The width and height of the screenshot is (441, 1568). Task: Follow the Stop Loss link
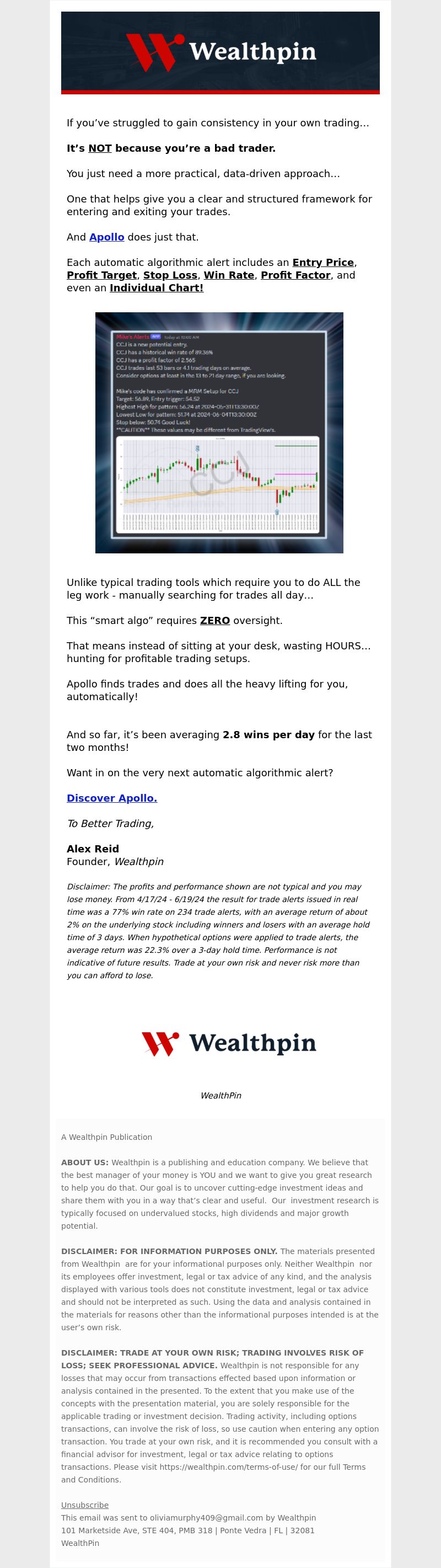tap(170, 275)
